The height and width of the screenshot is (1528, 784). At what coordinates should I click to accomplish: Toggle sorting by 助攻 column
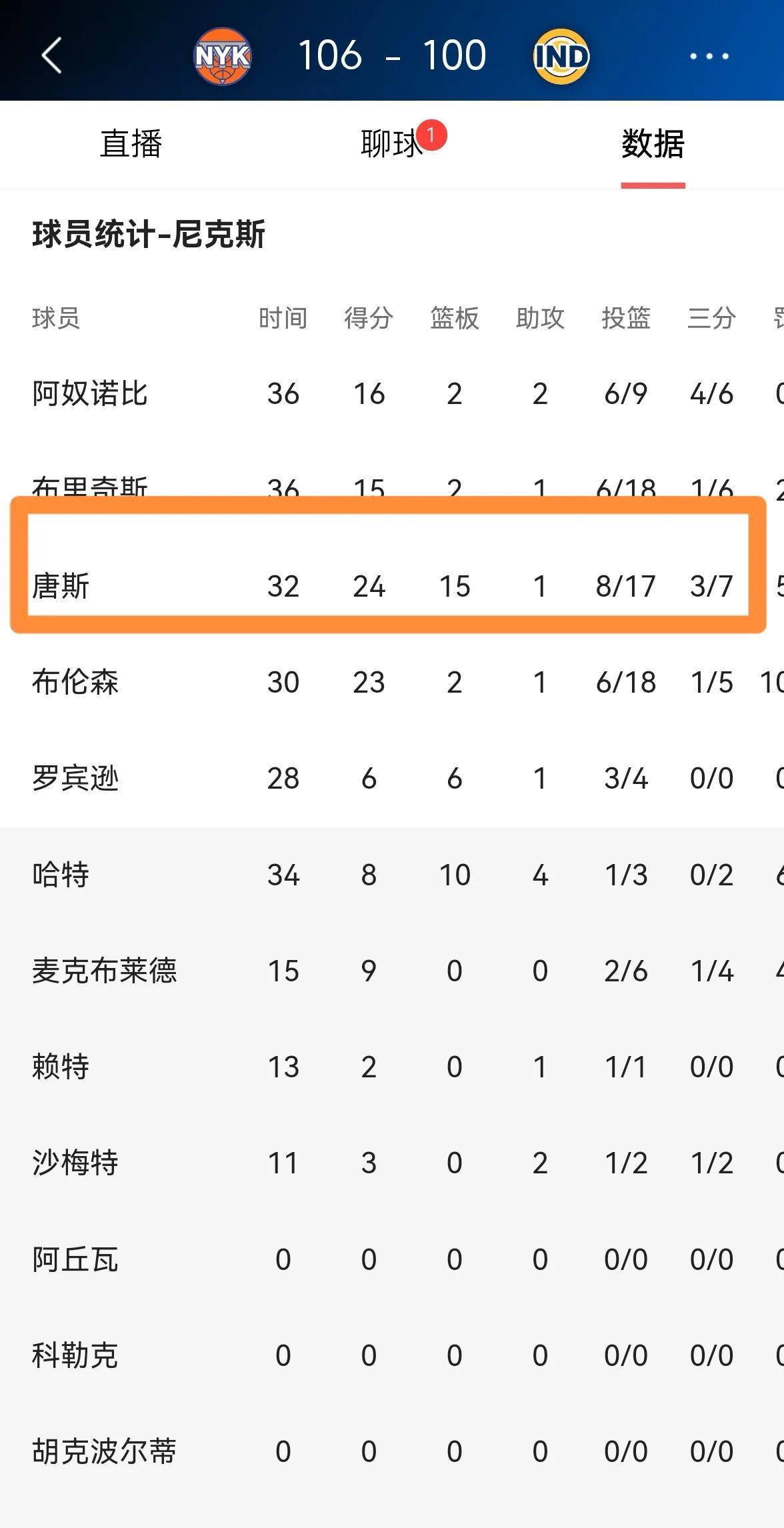pyautogui.click(x=541, y=319)
